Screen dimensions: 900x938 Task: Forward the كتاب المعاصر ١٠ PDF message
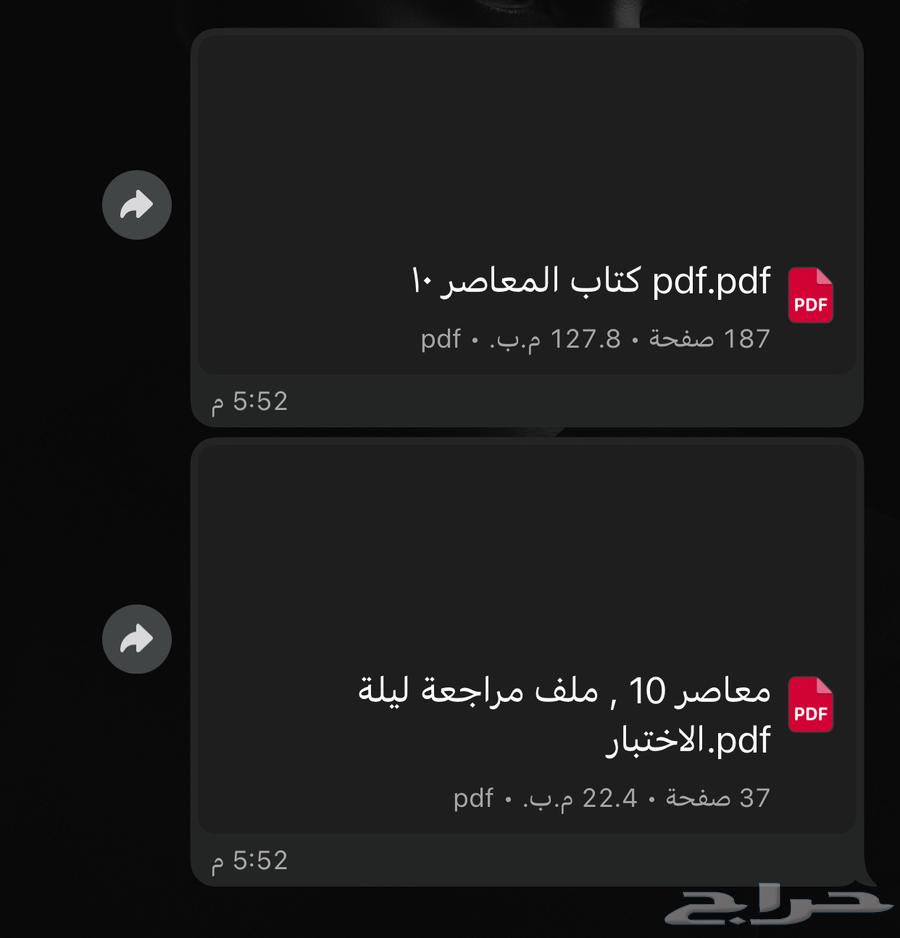click(x=137, y=206)
